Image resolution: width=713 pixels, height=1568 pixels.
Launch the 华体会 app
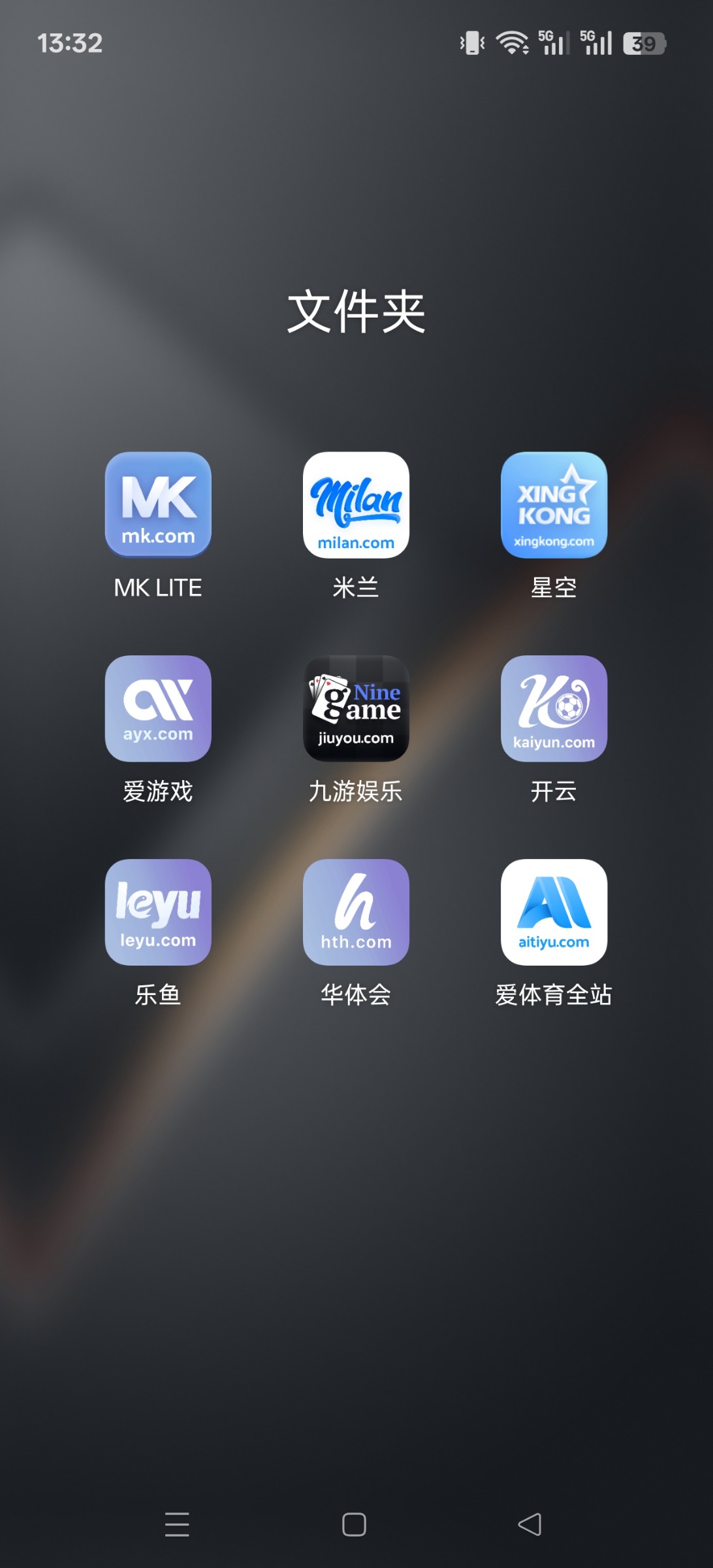click(356, 912)
